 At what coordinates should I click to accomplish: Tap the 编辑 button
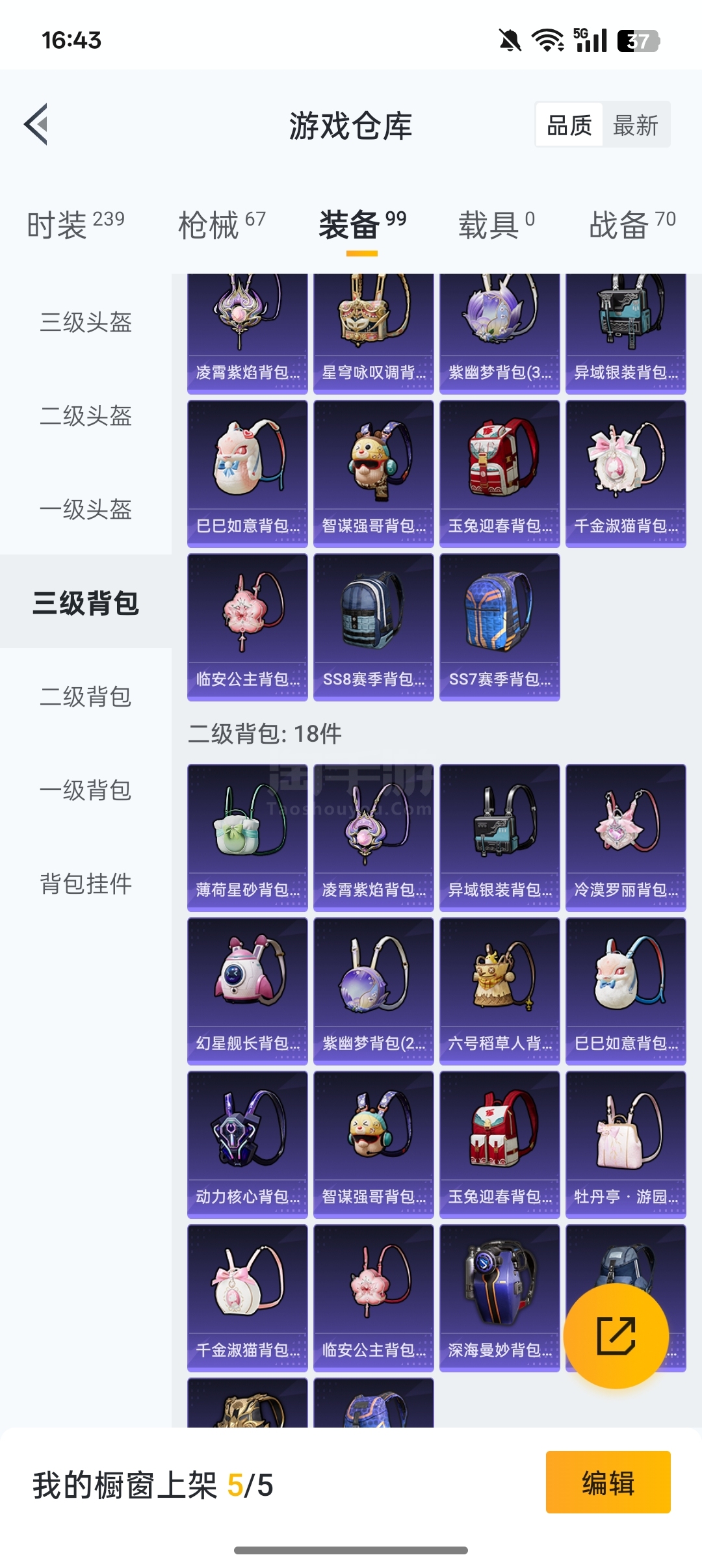(x=608, y=1483)
